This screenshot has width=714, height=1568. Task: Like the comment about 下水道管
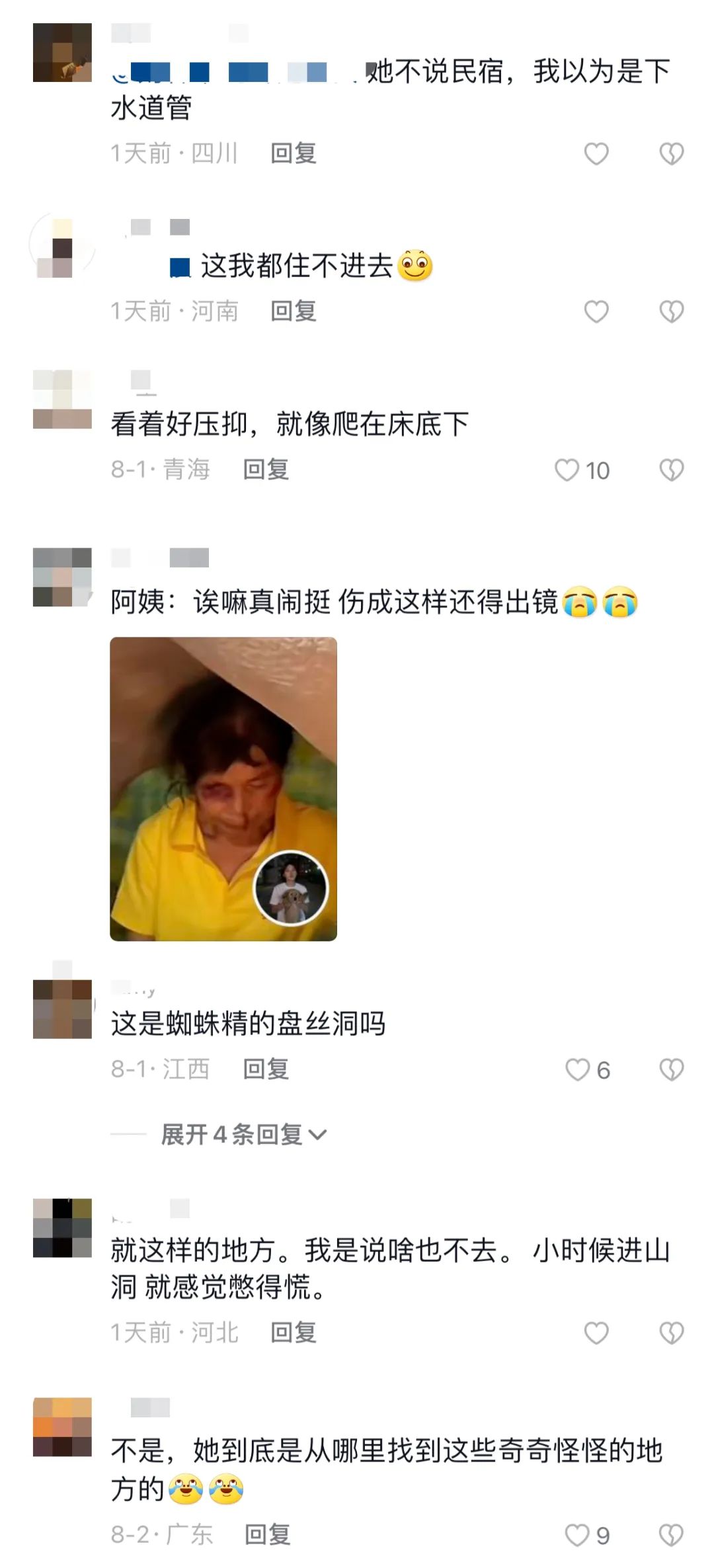(596, 153)
